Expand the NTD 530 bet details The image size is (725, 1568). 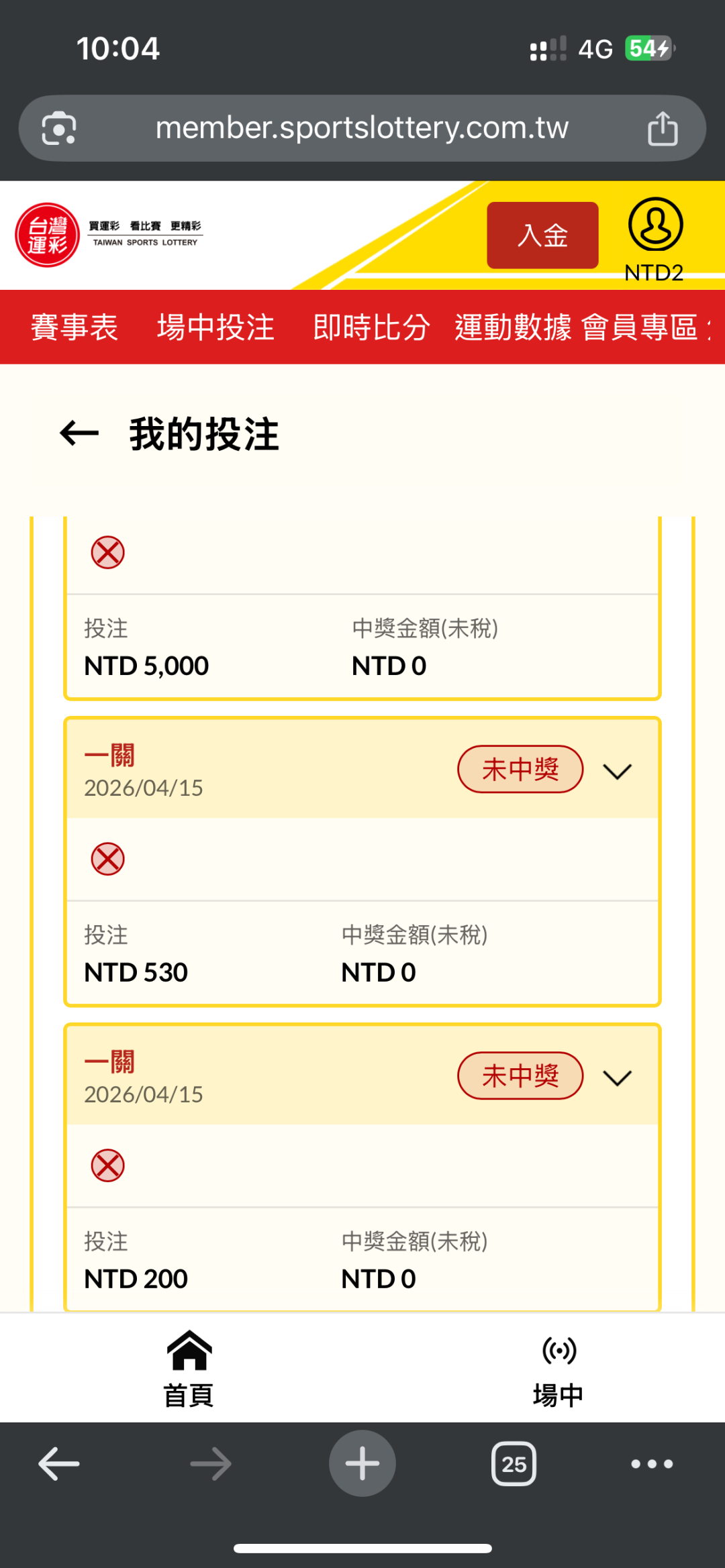[x=617, y=771]
